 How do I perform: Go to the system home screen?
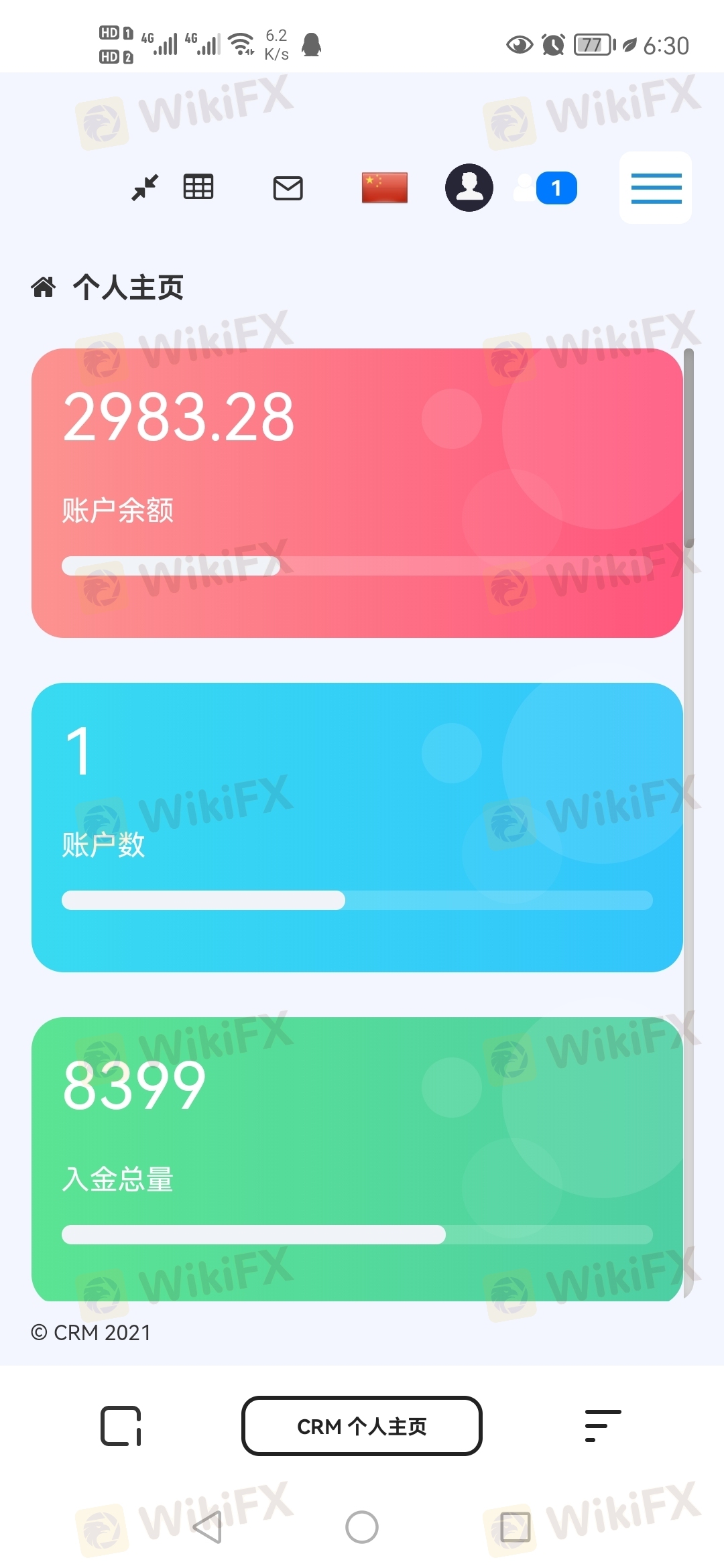pyautogui.click(x=362, y=1527)
